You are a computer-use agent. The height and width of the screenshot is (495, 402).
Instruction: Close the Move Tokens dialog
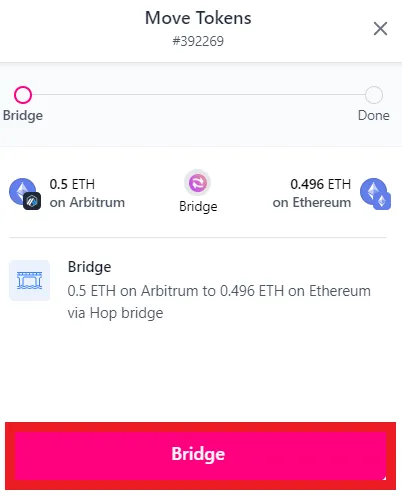coord(380,29)
